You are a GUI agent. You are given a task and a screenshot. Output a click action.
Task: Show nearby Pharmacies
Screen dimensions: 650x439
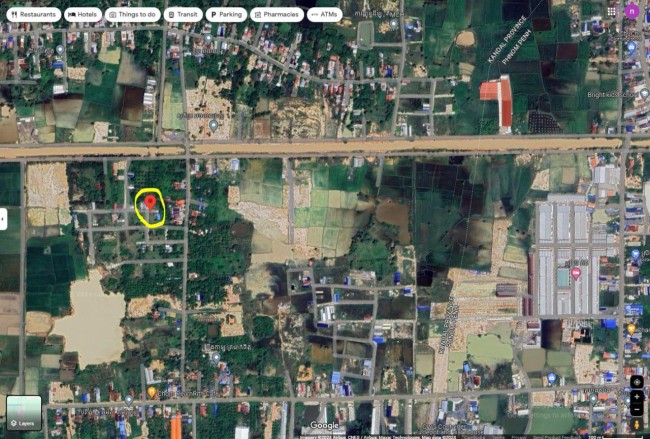coord(277,15)
